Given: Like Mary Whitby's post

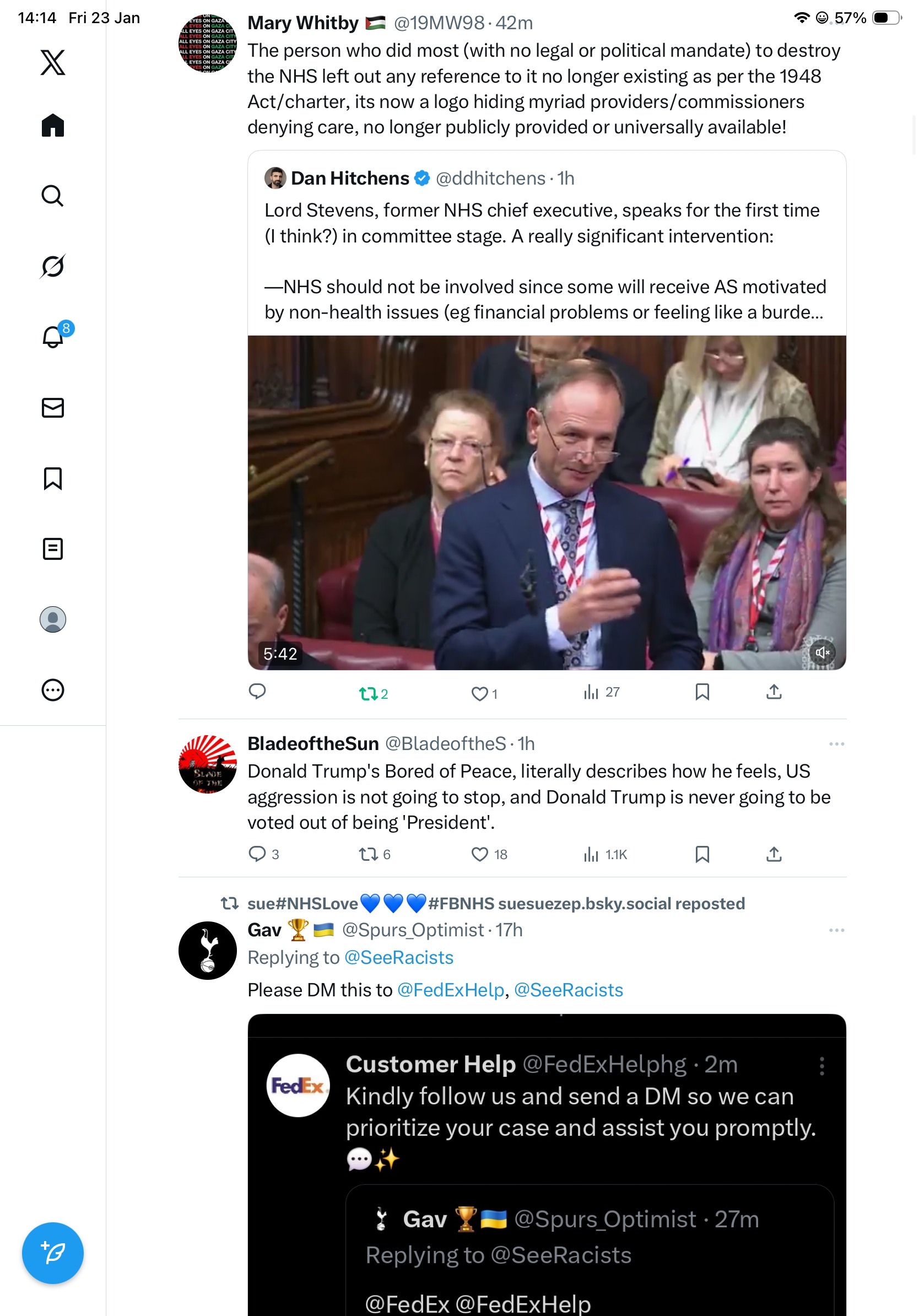Looking at the screenshot, I should click(x=479, y=693).
